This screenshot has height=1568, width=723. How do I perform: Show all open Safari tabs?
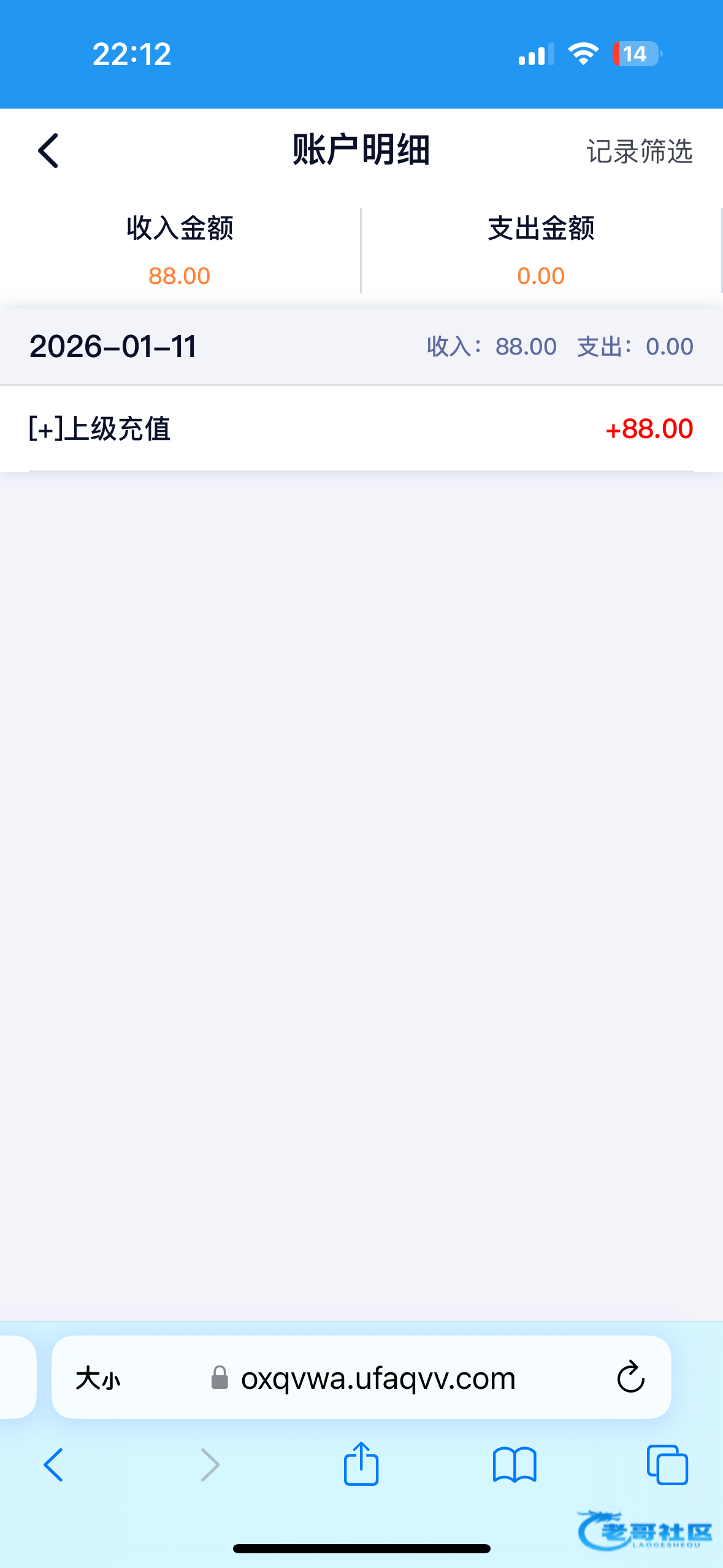(667, 1465)
